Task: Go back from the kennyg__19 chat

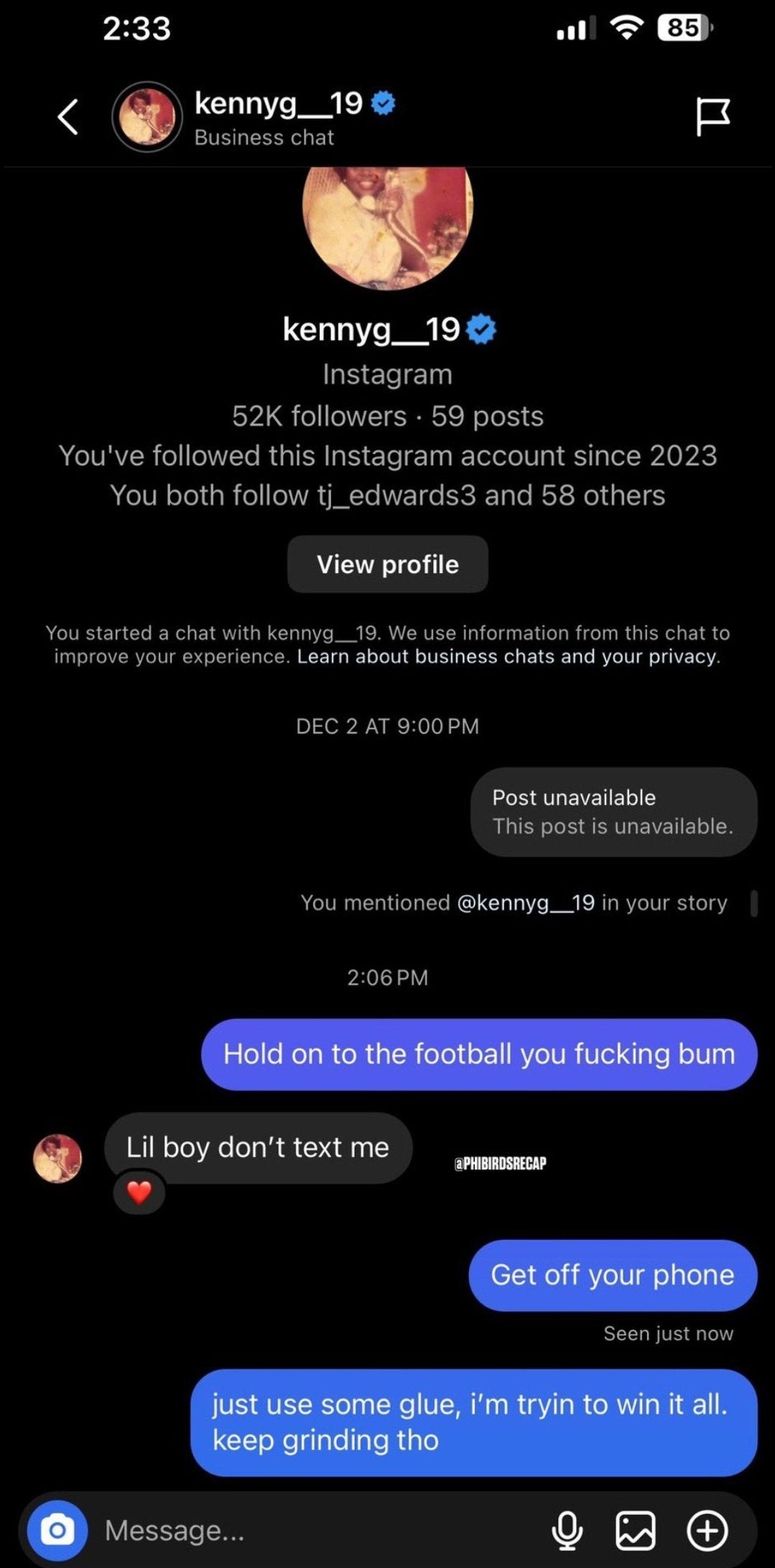Action: 68,117
